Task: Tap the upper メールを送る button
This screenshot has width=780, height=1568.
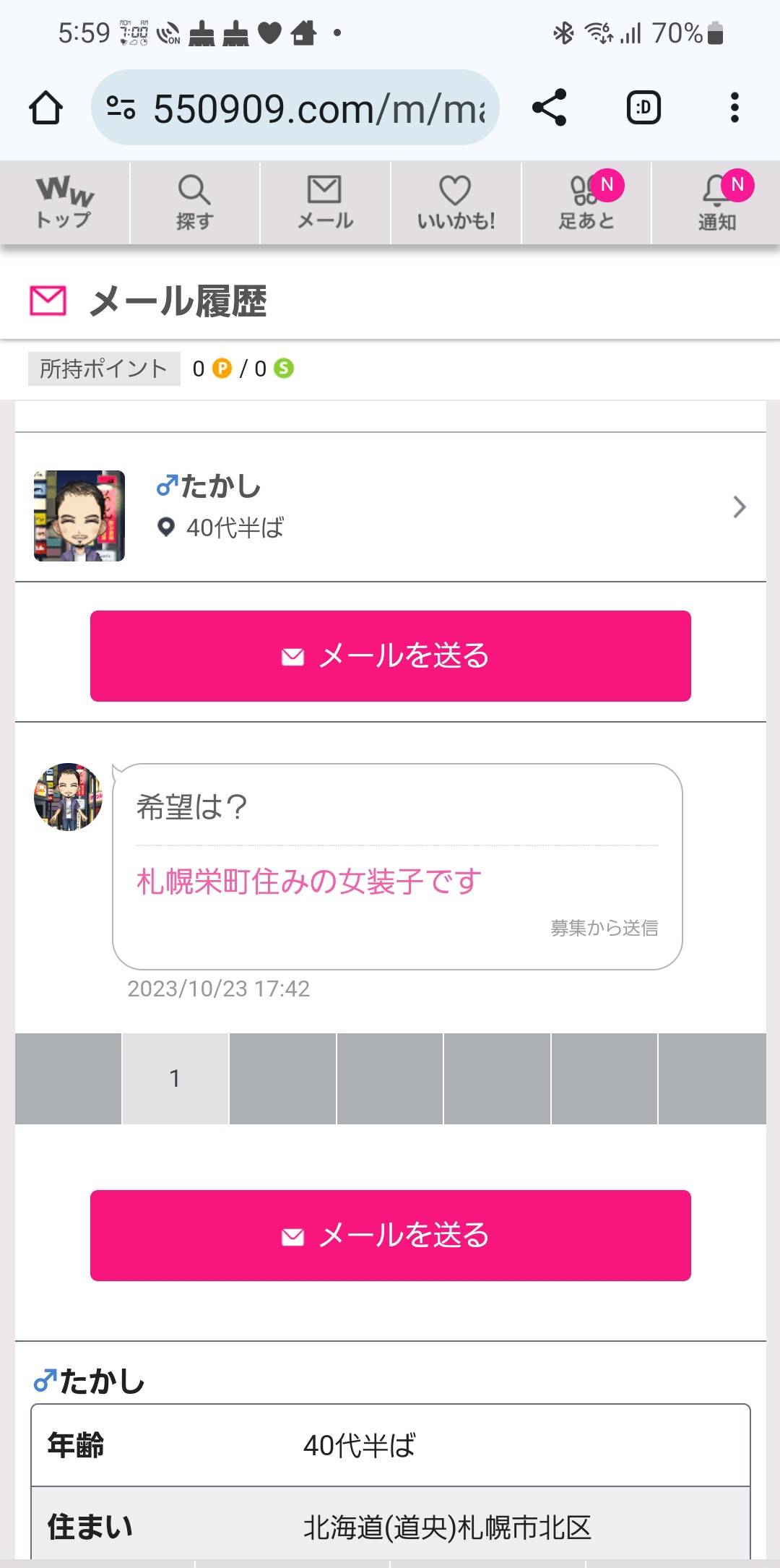Action: tap(390, 655)
